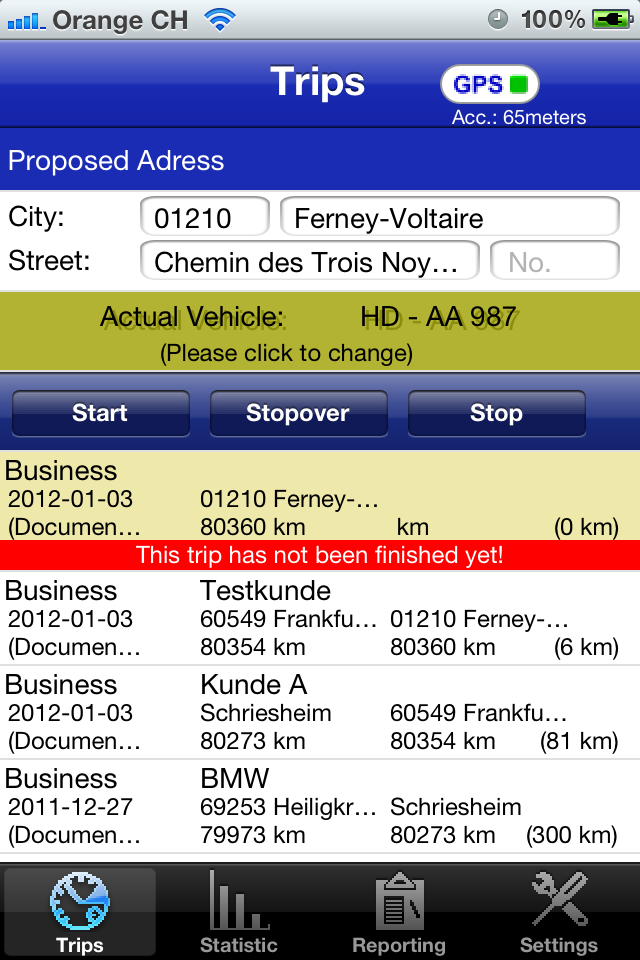Start a new trip

[x=100, y=413]
